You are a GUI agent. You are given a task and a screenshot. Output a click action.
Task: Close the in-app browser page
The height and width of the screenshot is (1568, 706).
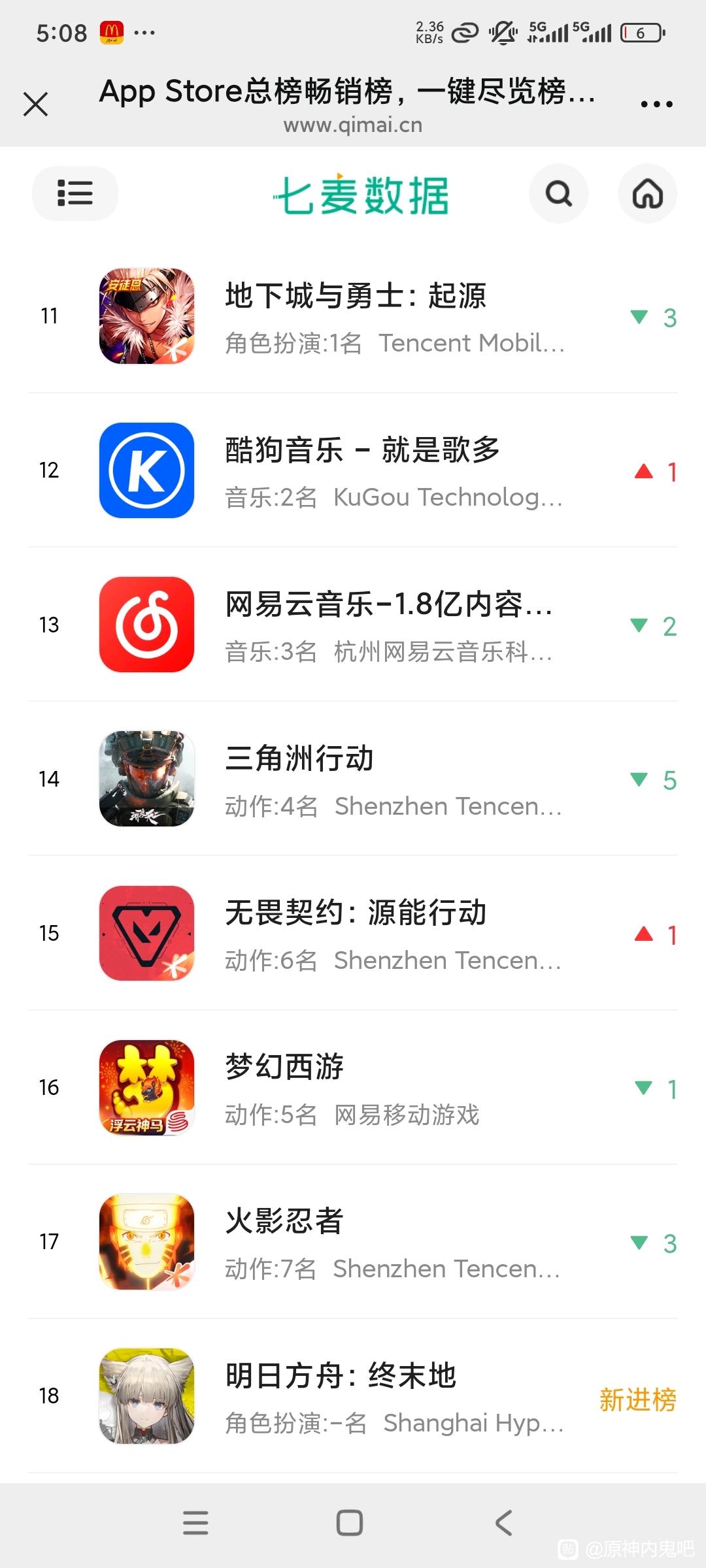pos(35,104)
